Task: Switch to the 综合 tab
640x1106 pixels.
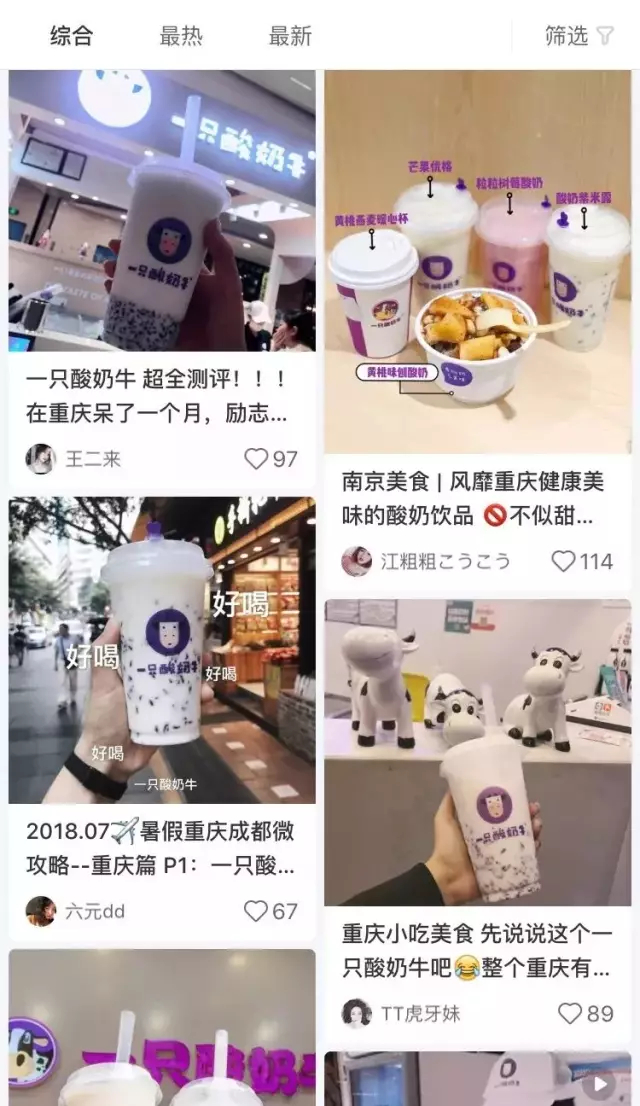Action: pos(72,36)
